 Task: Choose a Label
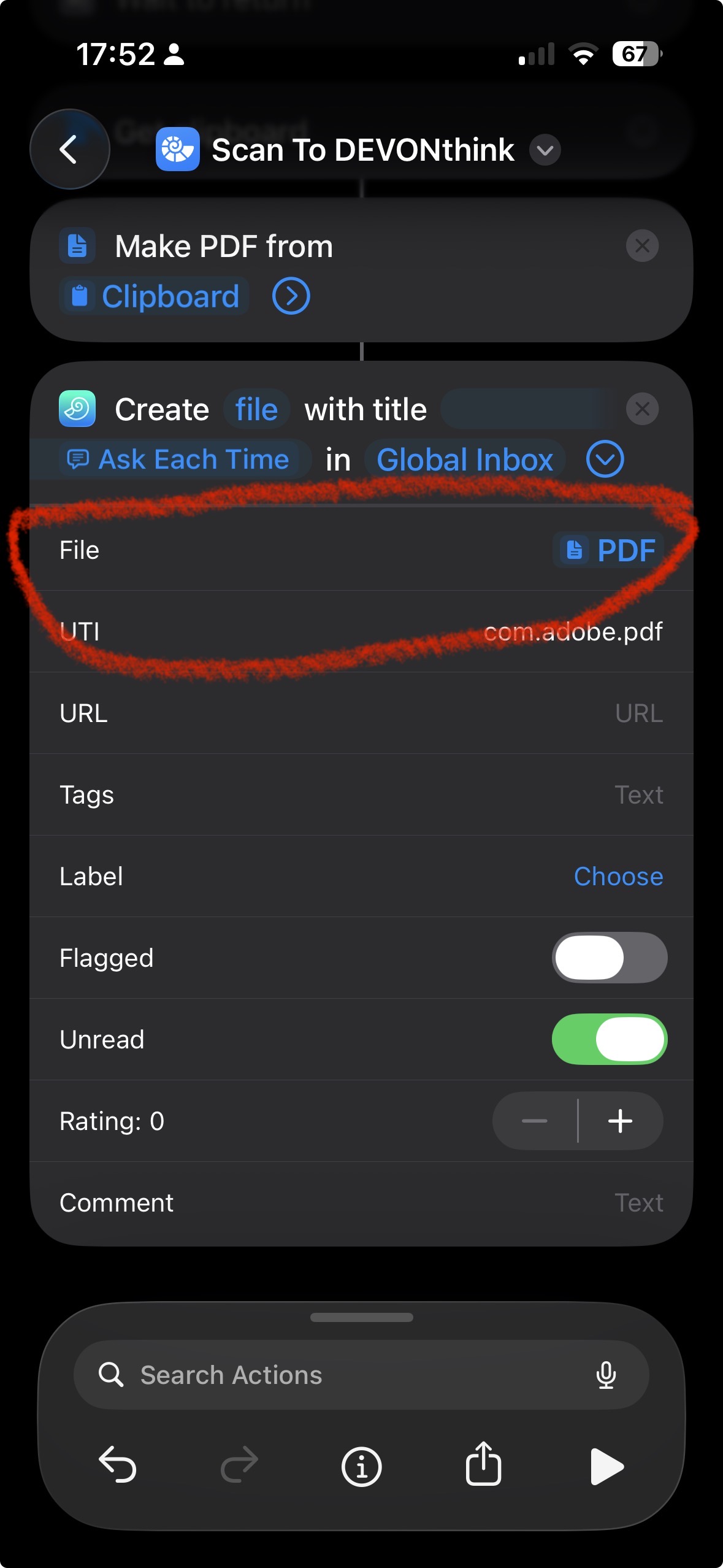[x=618, y=877]
